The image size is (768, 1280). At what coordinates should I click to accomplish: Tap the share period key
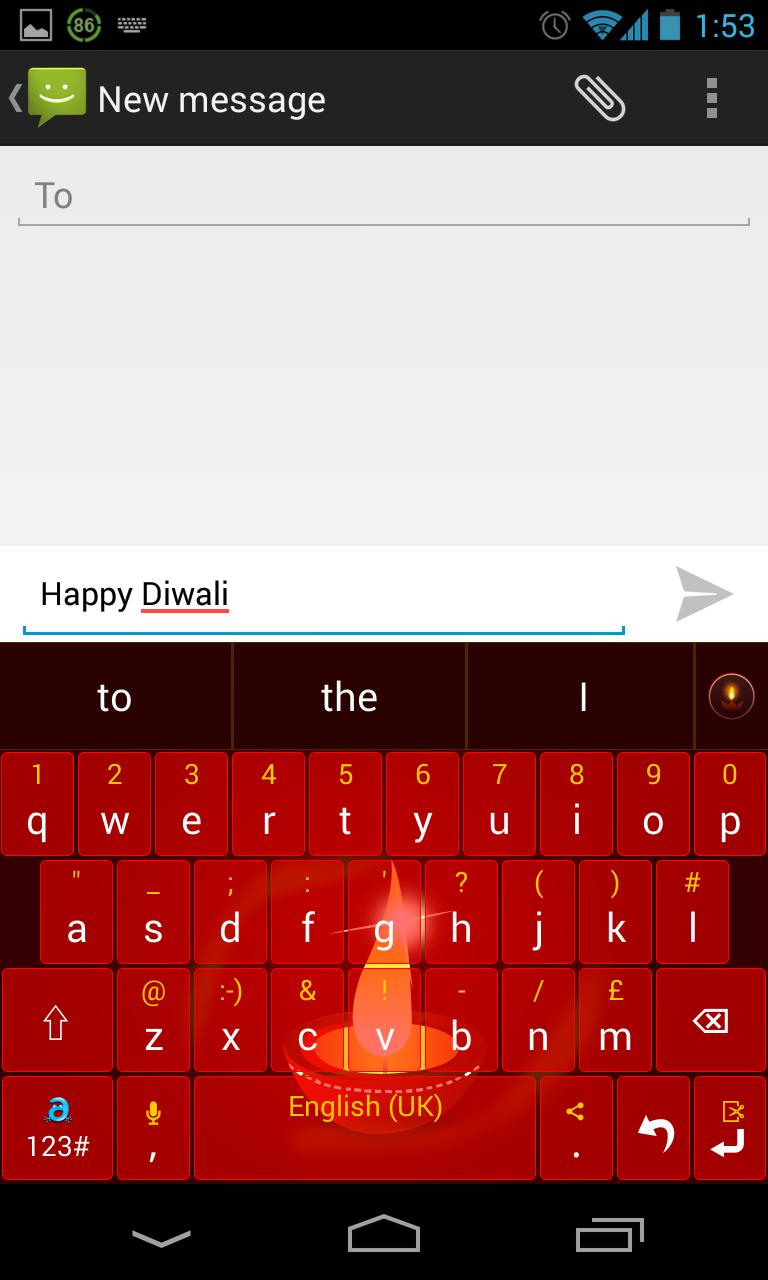(x=575, y=1128)
